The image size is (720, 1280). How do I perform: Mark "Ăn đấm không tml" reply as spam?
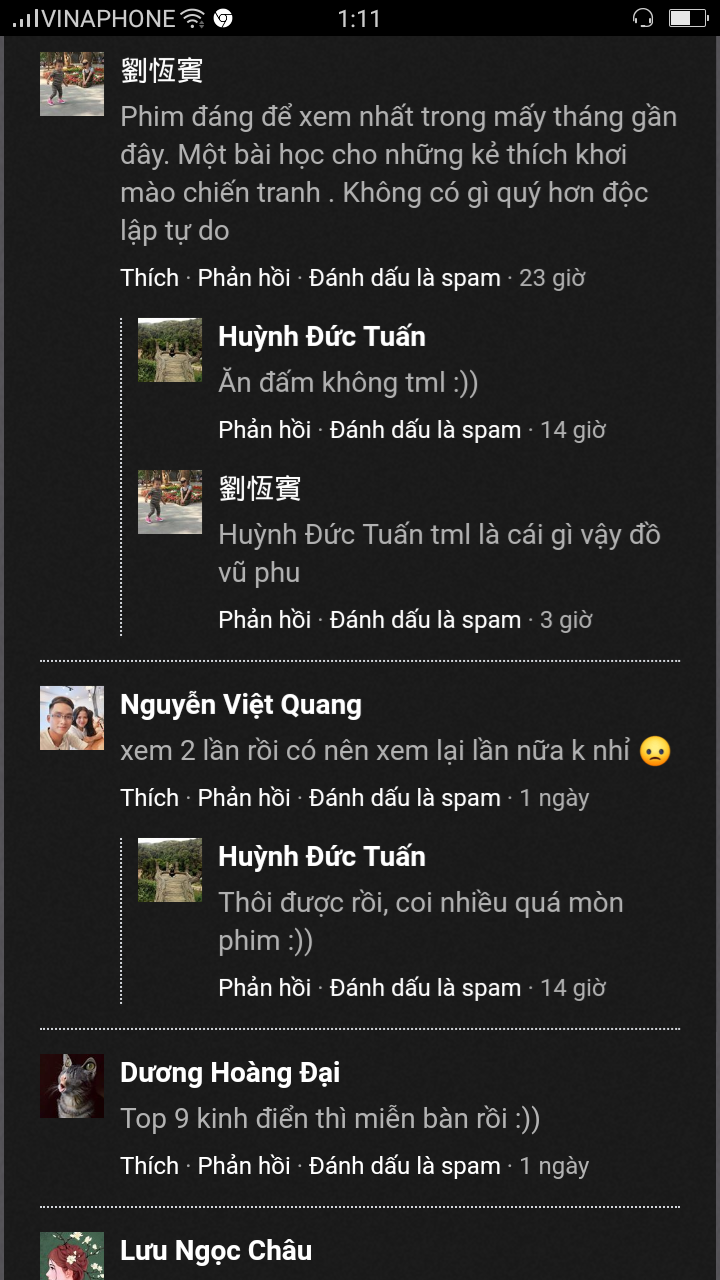[425, 429]
